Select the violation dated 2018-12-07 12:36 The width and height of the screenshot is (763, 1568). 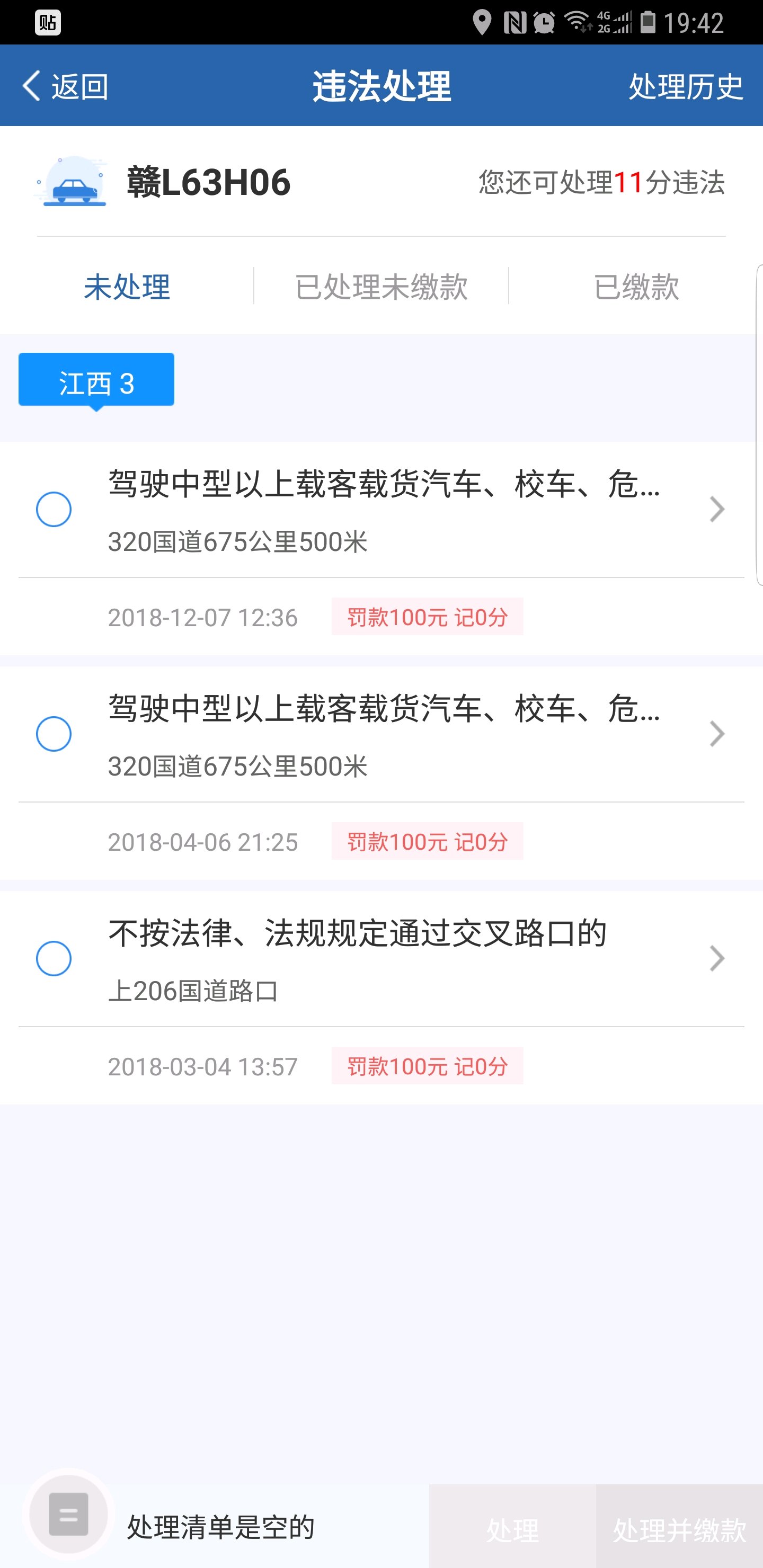point(54,510)
